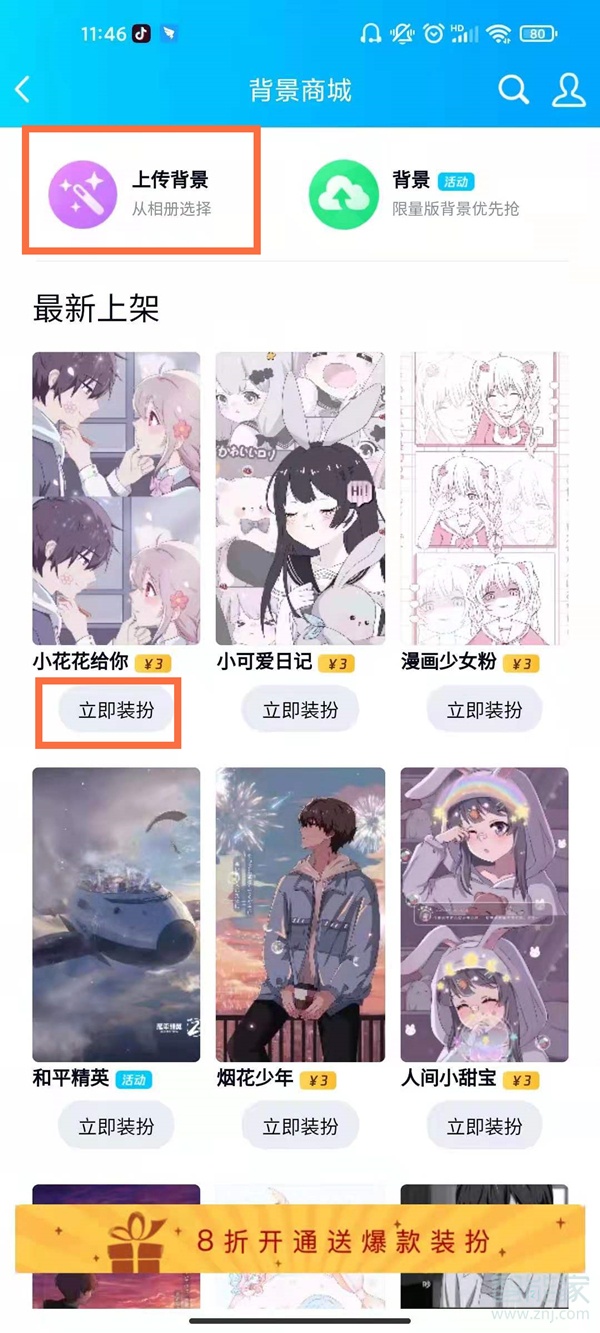Apply the 漫画少女粉 background with 立即装扮

tap(484, 710)
